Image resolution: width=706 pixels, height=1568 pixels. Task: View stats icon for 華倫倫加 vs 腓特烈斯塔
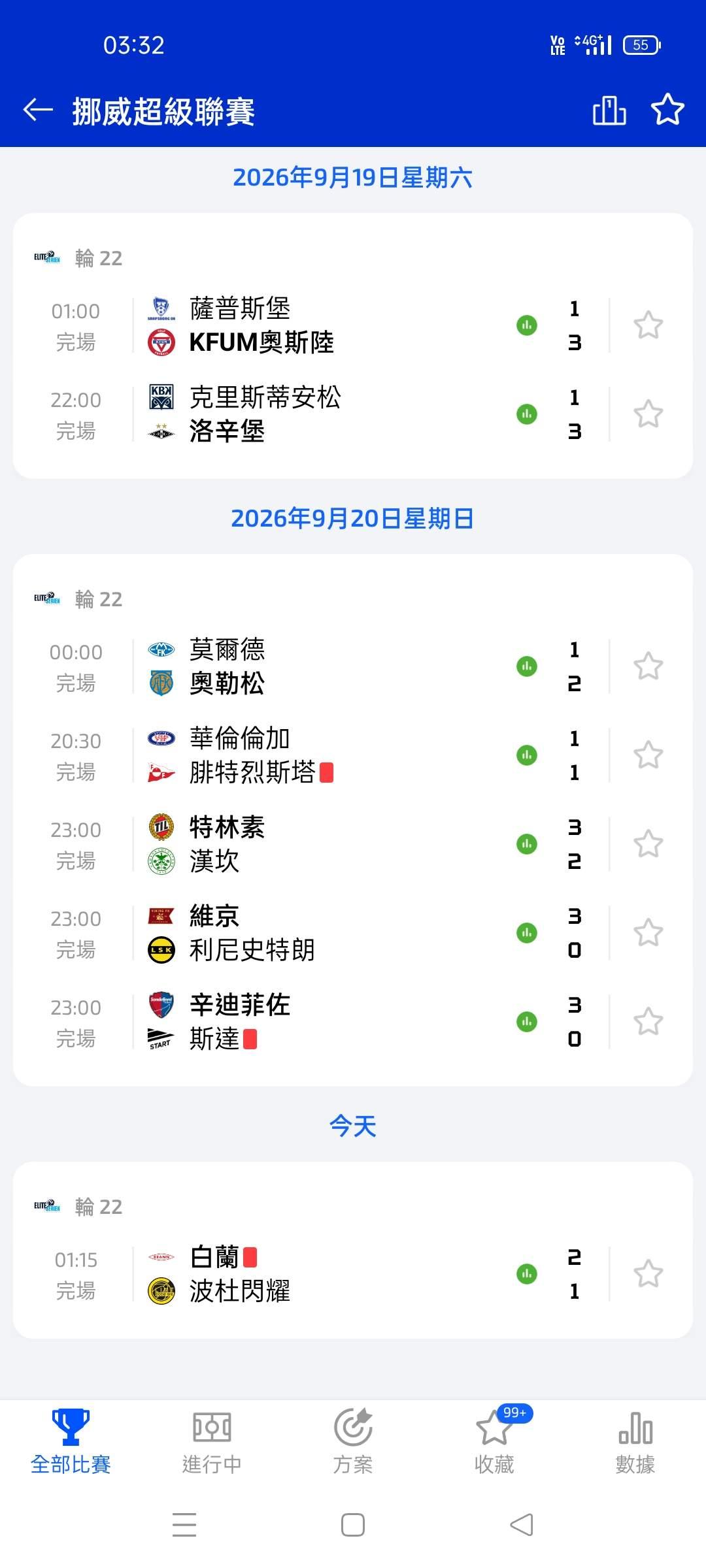(x=527, y=755)
